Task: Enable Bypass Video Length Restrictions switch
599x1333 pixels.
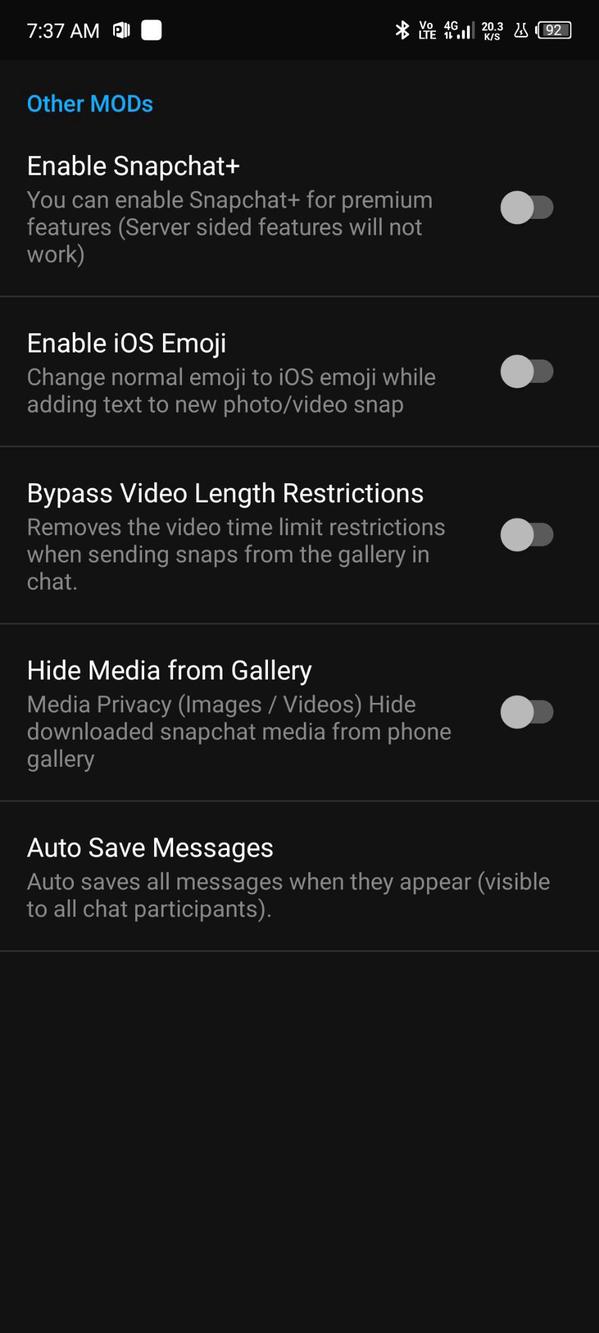Action: coord(527,535)
